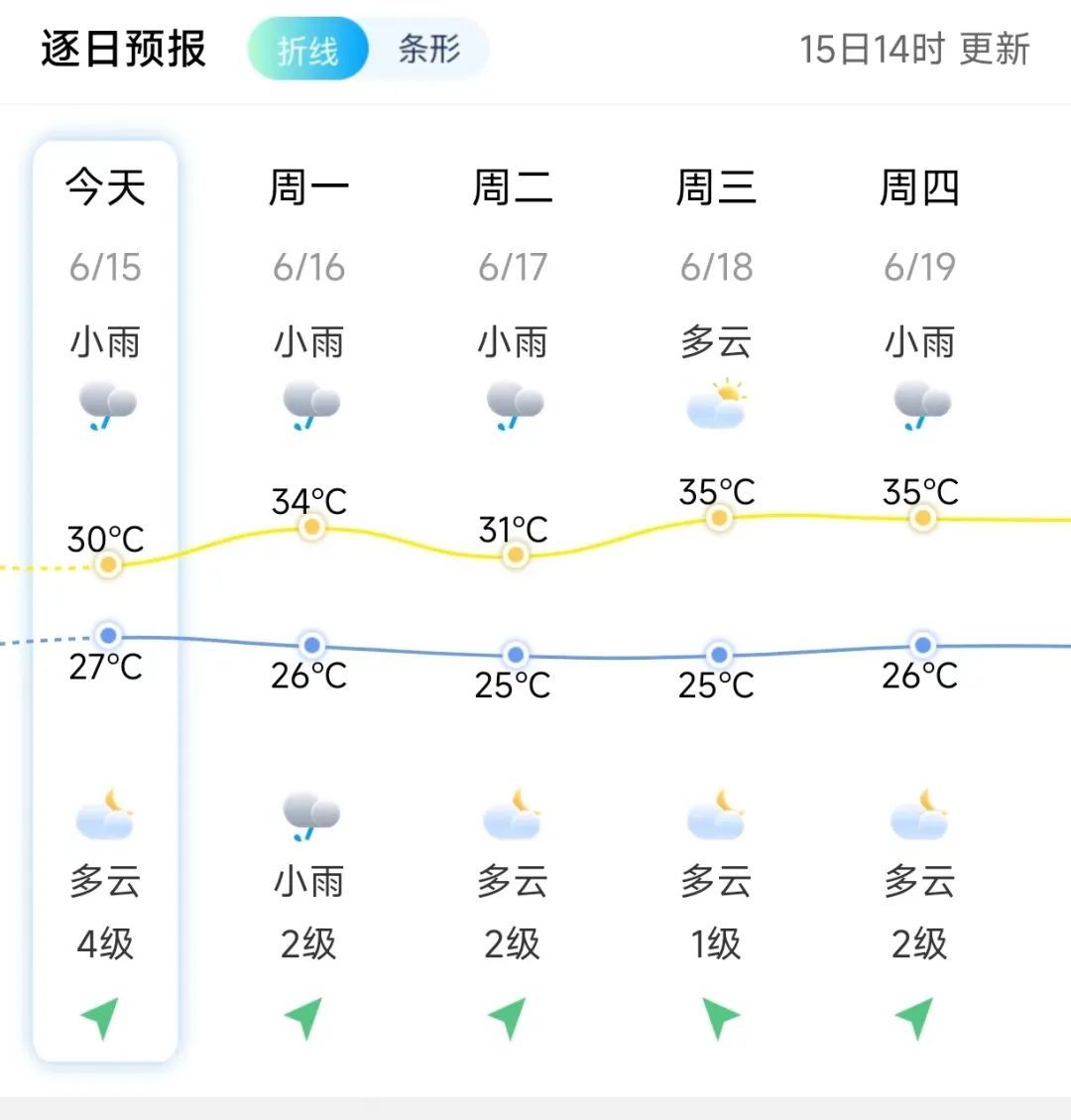Click the night rain icon above 小雨 for 周一
The width and height of the screenshot is (1071, 1120).
tap(310, 813)
